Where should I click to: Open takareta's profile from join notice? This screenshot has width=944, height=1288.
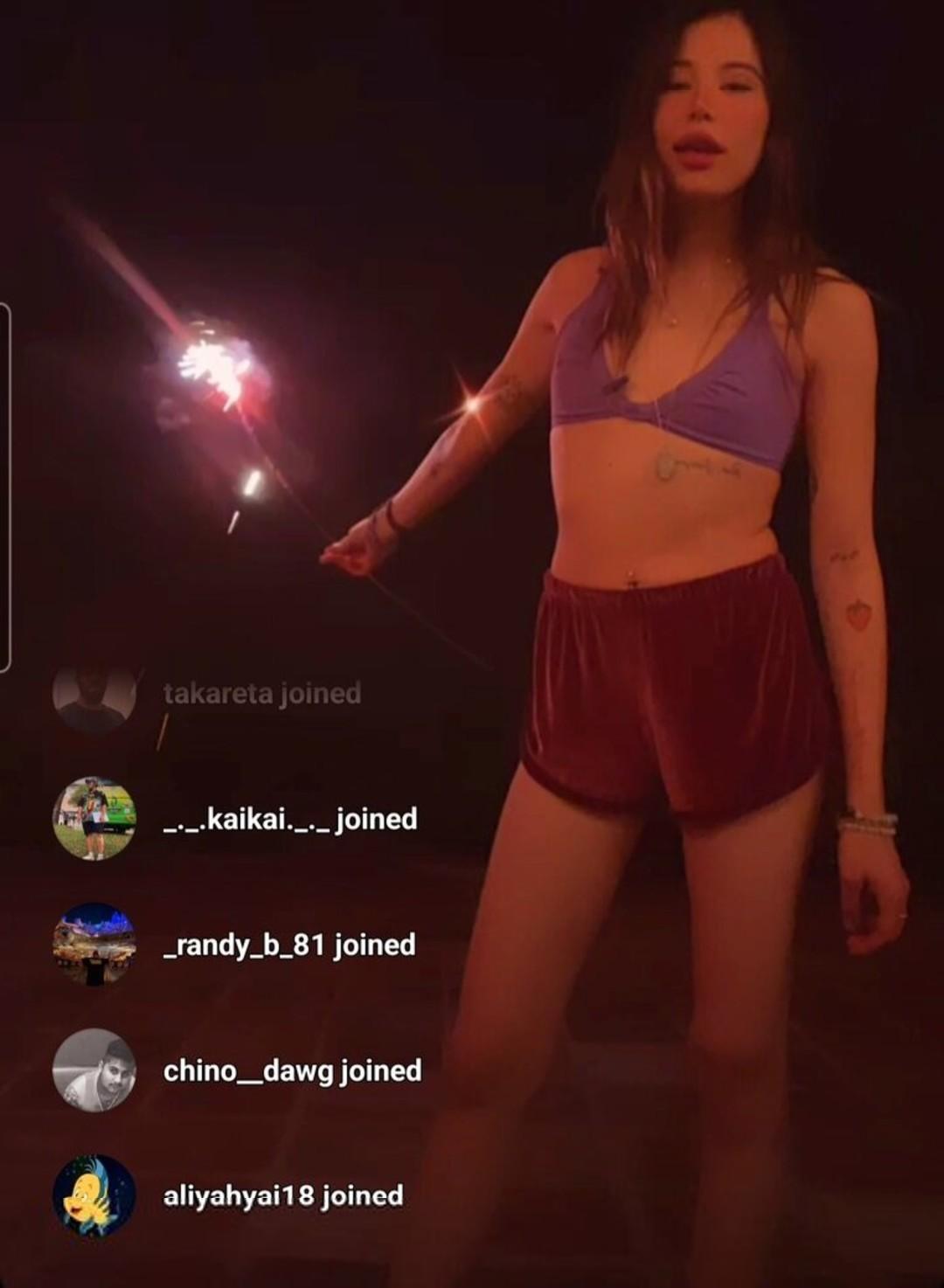click(x=94, y=695)
